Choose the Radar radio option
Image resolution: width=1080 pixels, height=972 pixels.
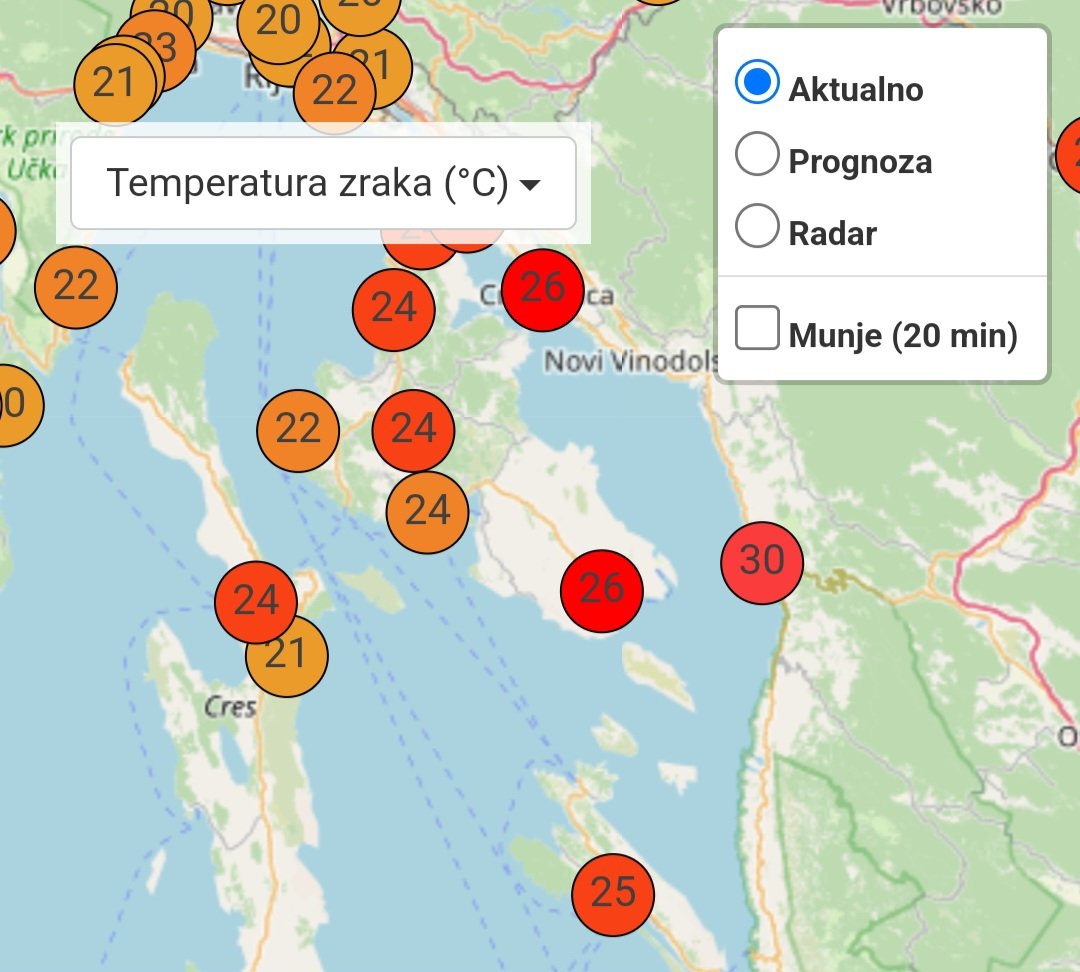[x=757, y=227]
